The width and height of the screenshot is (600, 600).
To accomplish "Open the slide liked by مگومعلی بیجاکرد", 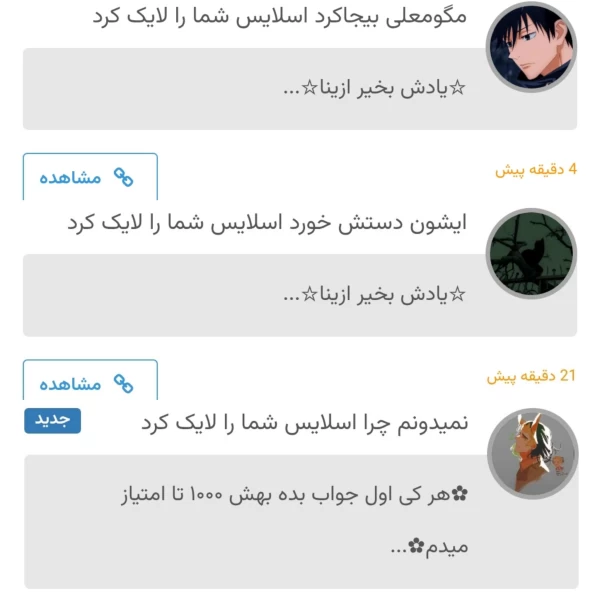I will 300,89.
